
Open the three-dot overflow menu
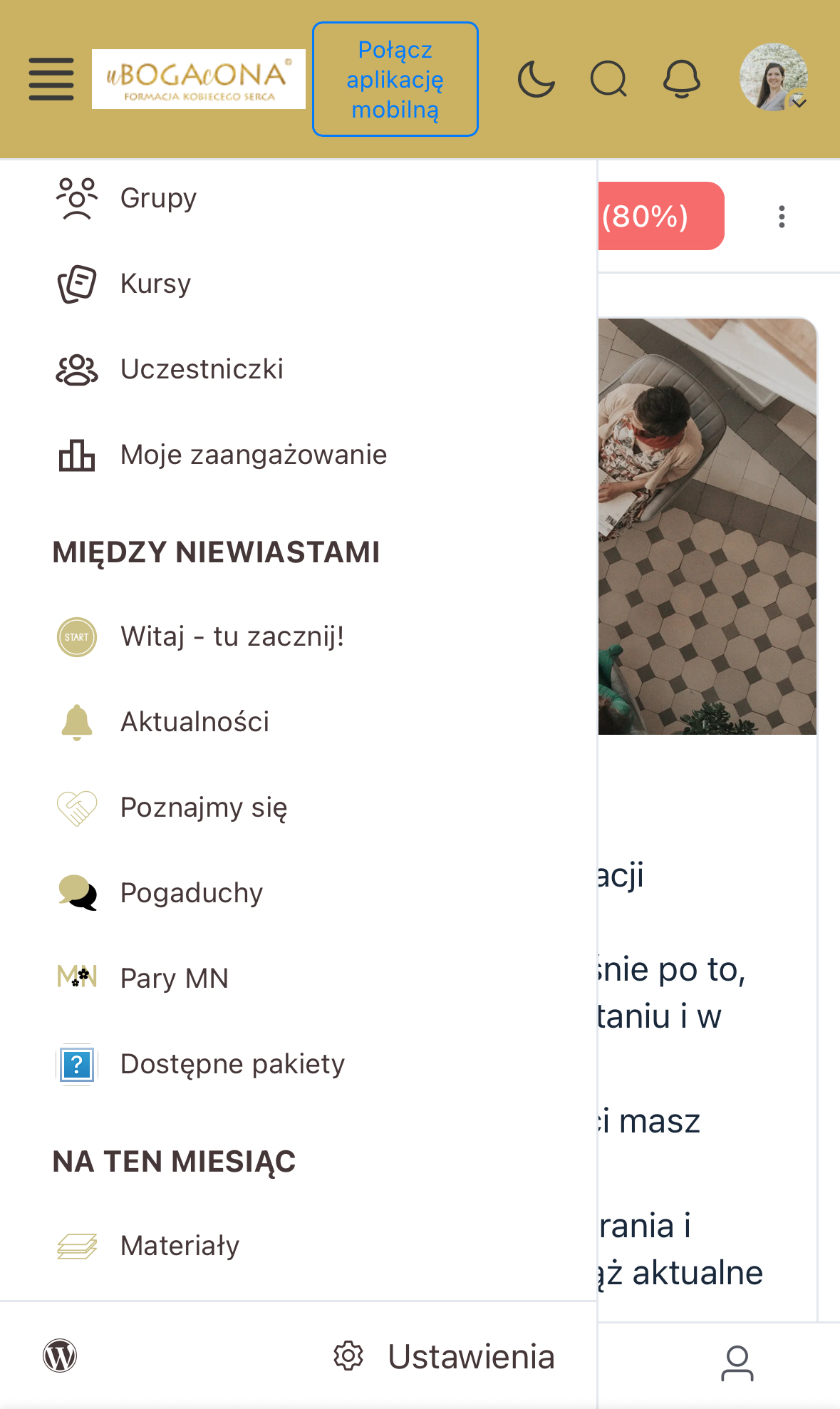(782, 217)
